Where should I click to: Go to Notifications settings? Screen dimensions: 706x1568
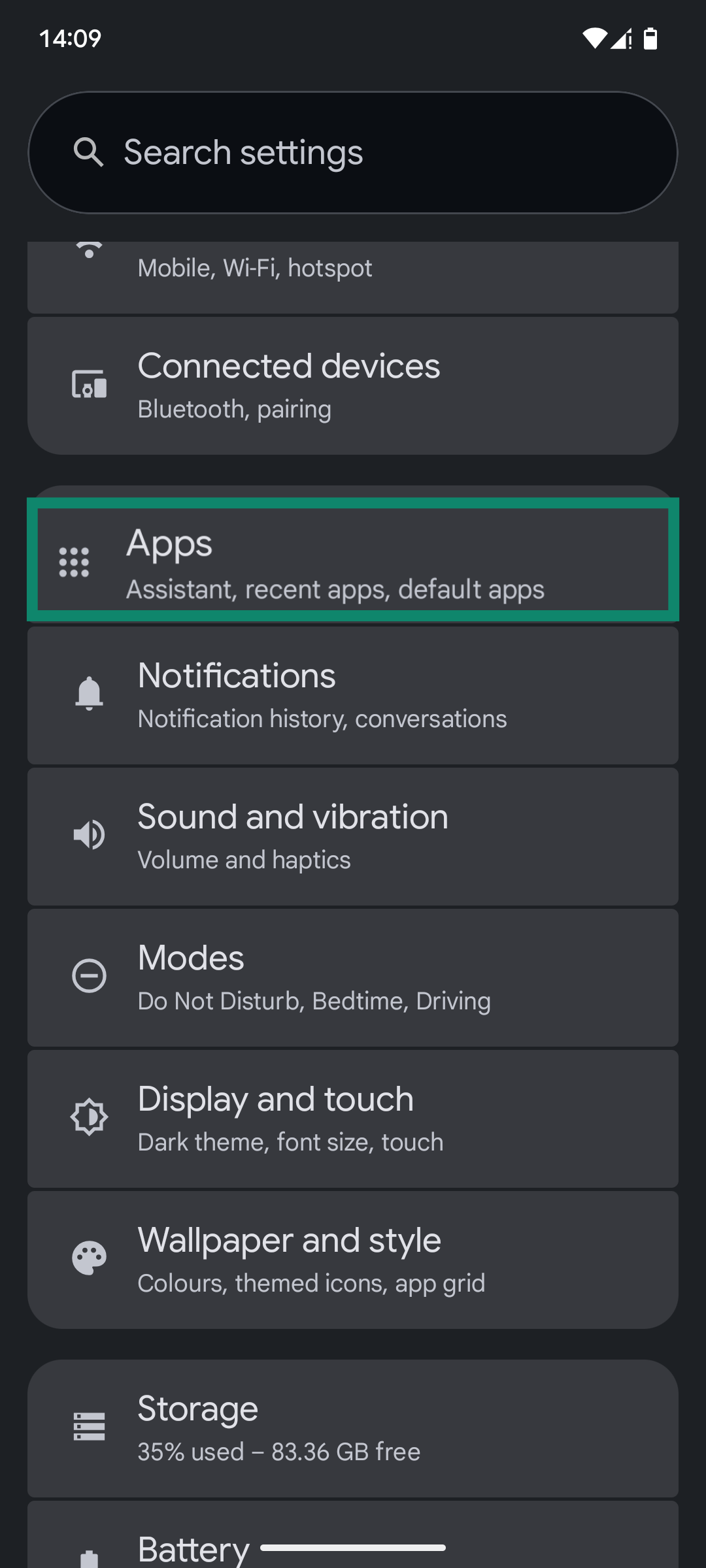pyautogui.click(x=353, y=695)
